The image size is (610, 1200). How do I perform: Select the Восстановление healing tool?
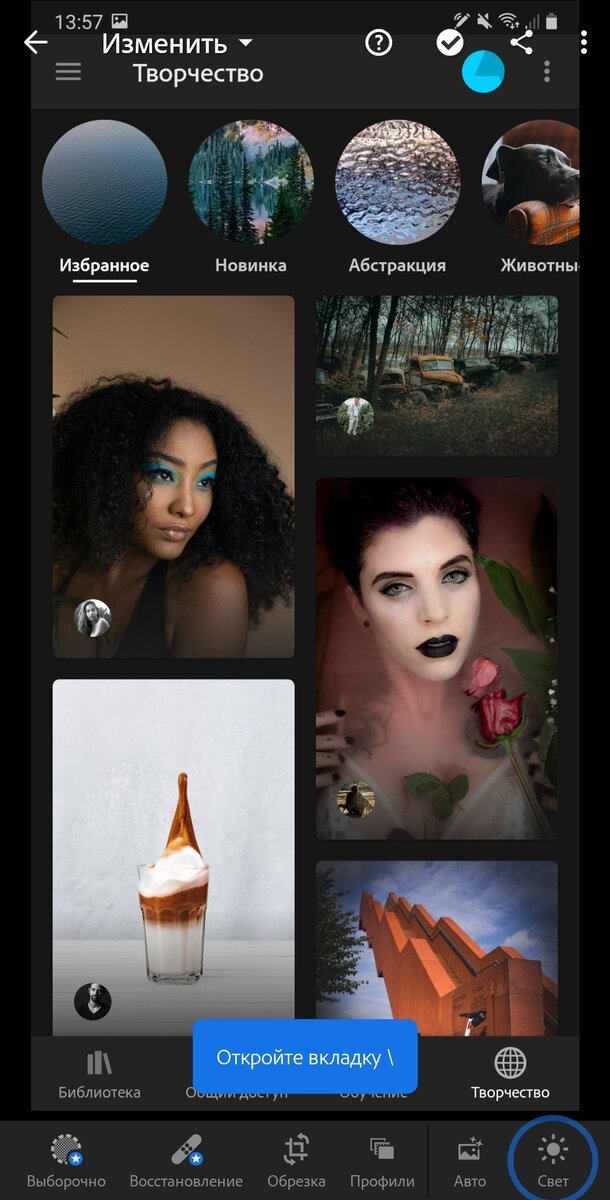coord(187,1160)
